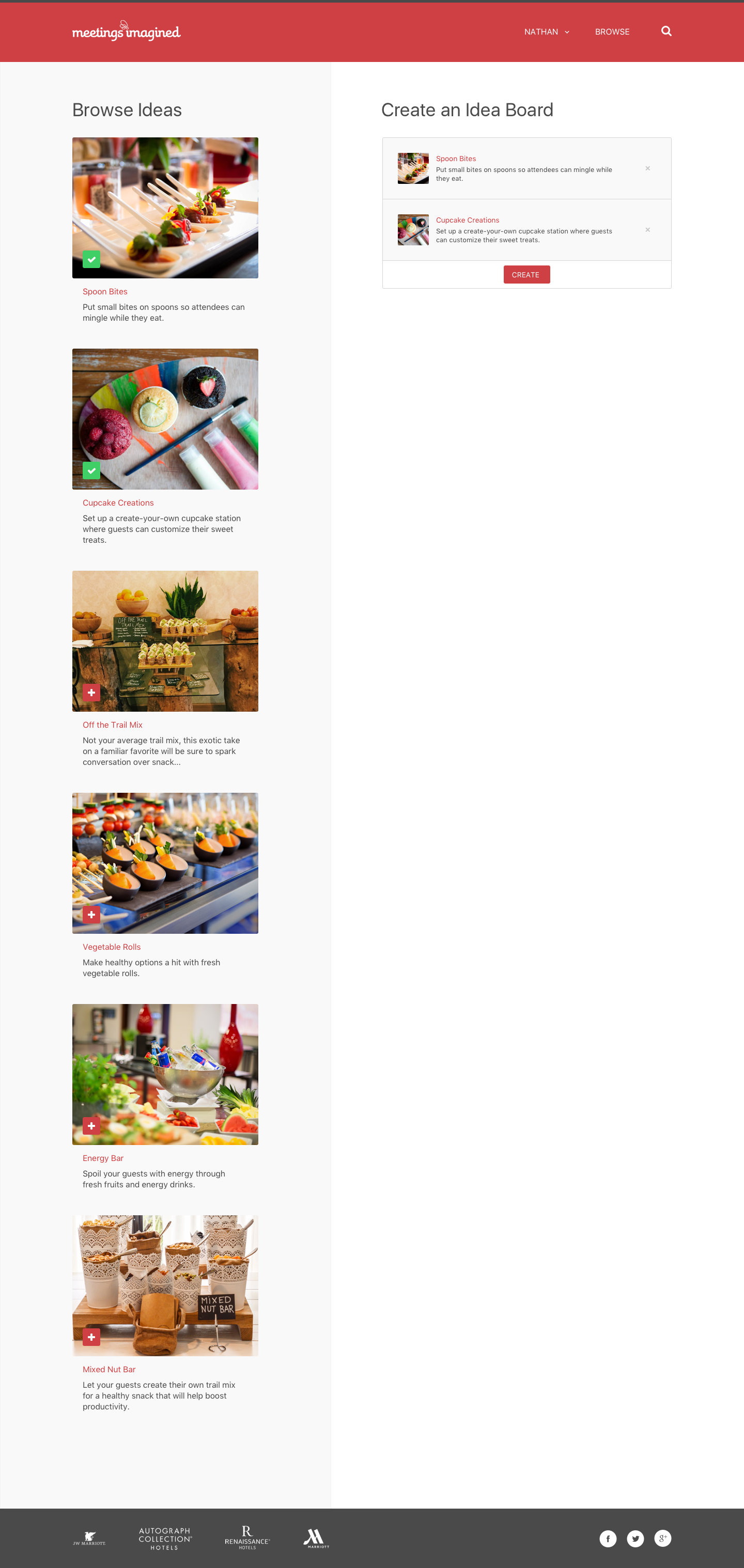This screenshot has height=1568, width=744.
Task: Add Energy Bar to the idea board
Action: [x=91, y=1125]
